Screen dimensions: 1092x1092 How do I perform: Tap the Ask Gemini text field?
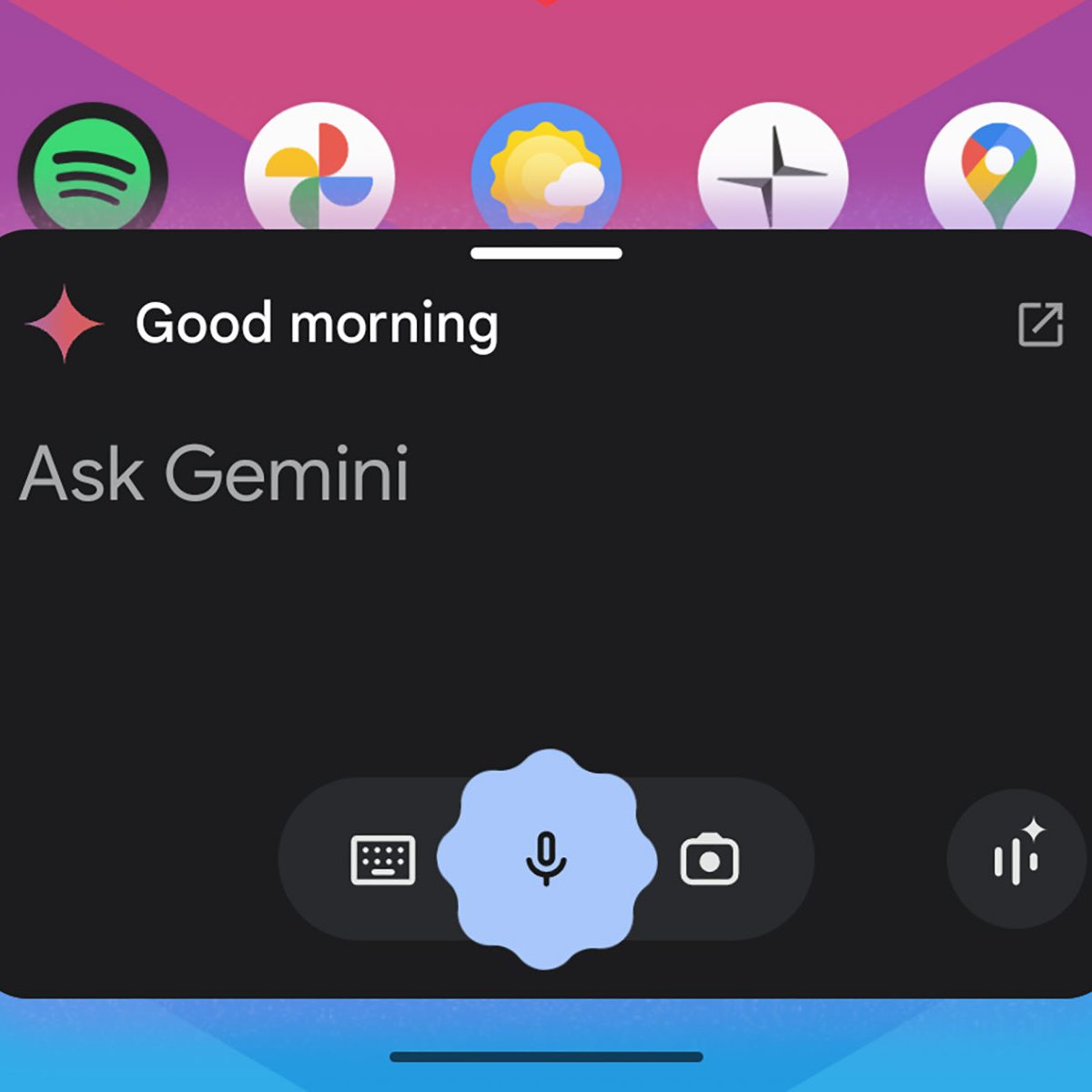[x=215, y=473]
